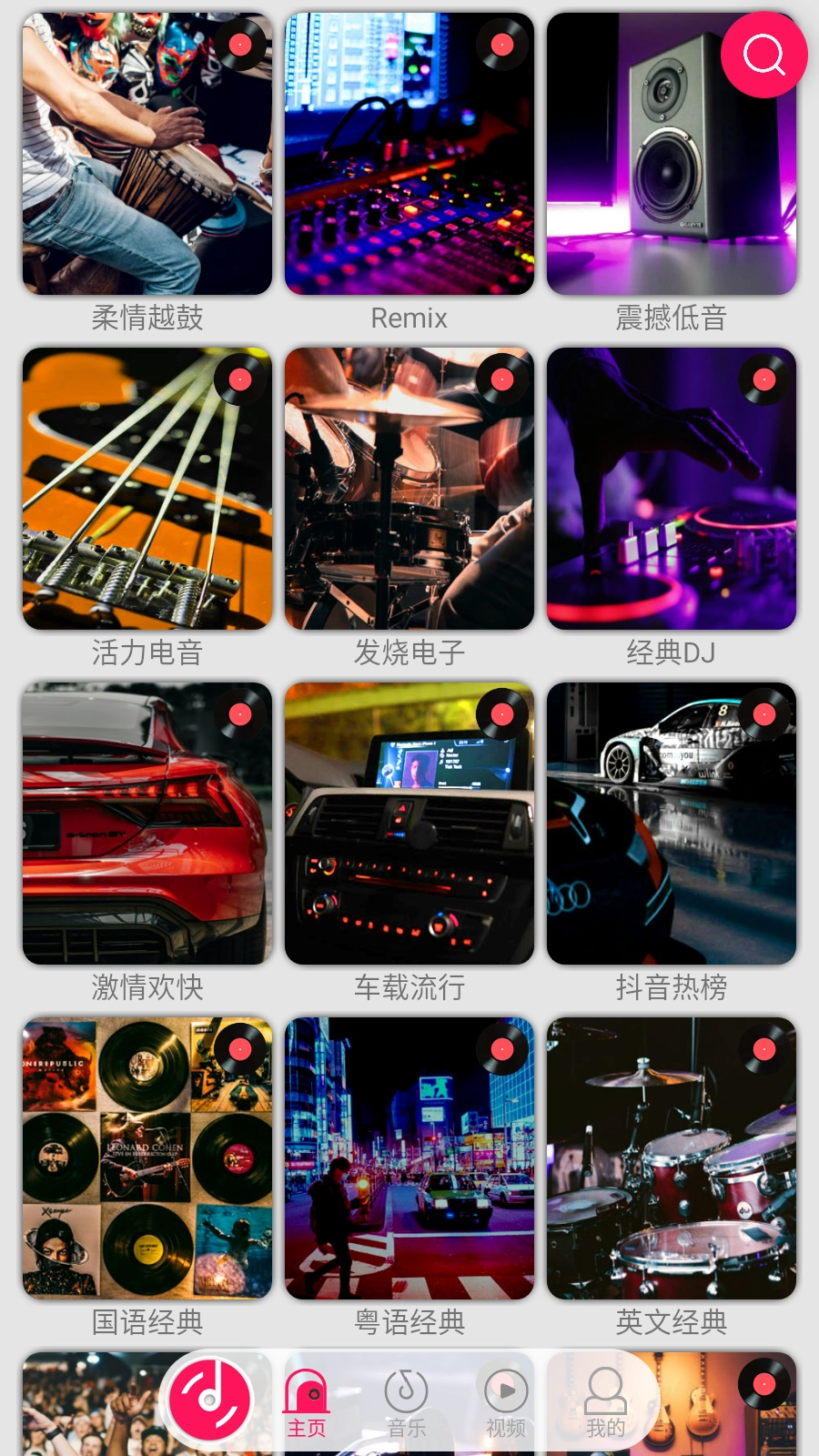Image resolution: width=819 pixels, height=1456 pixels.
Task: Switch to the 视频 tab
Action: [x=506, y=1404]
